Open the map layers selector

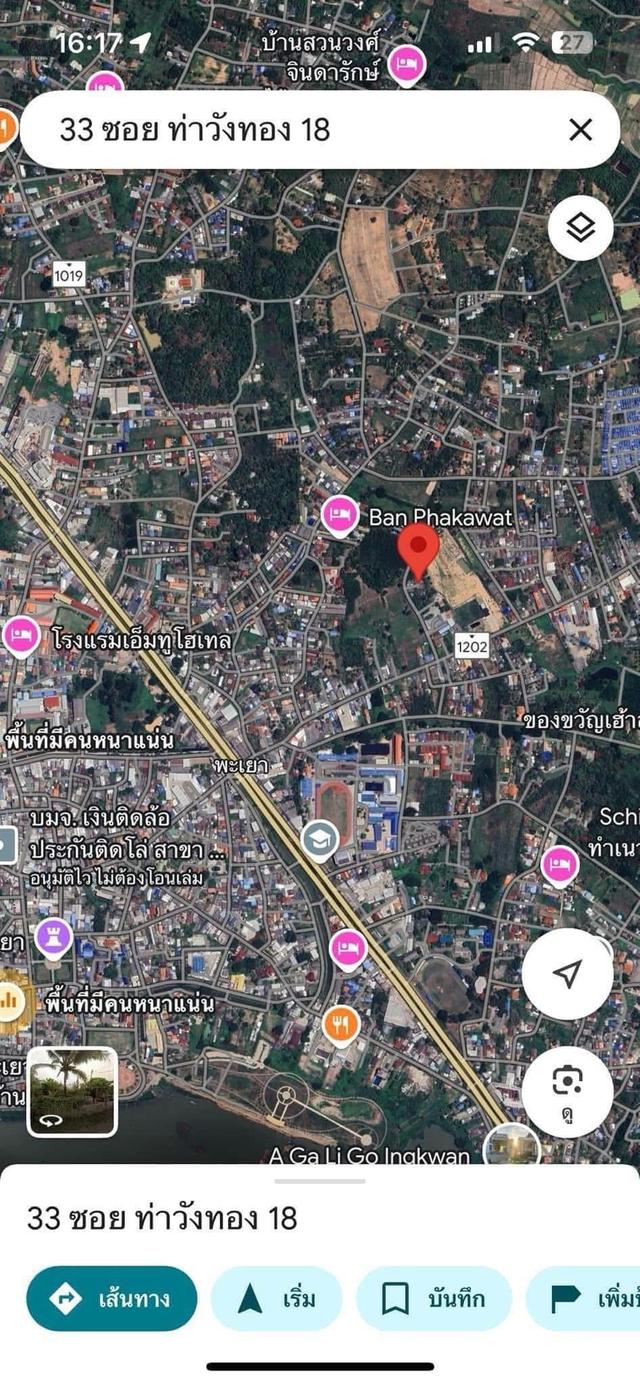581,229
